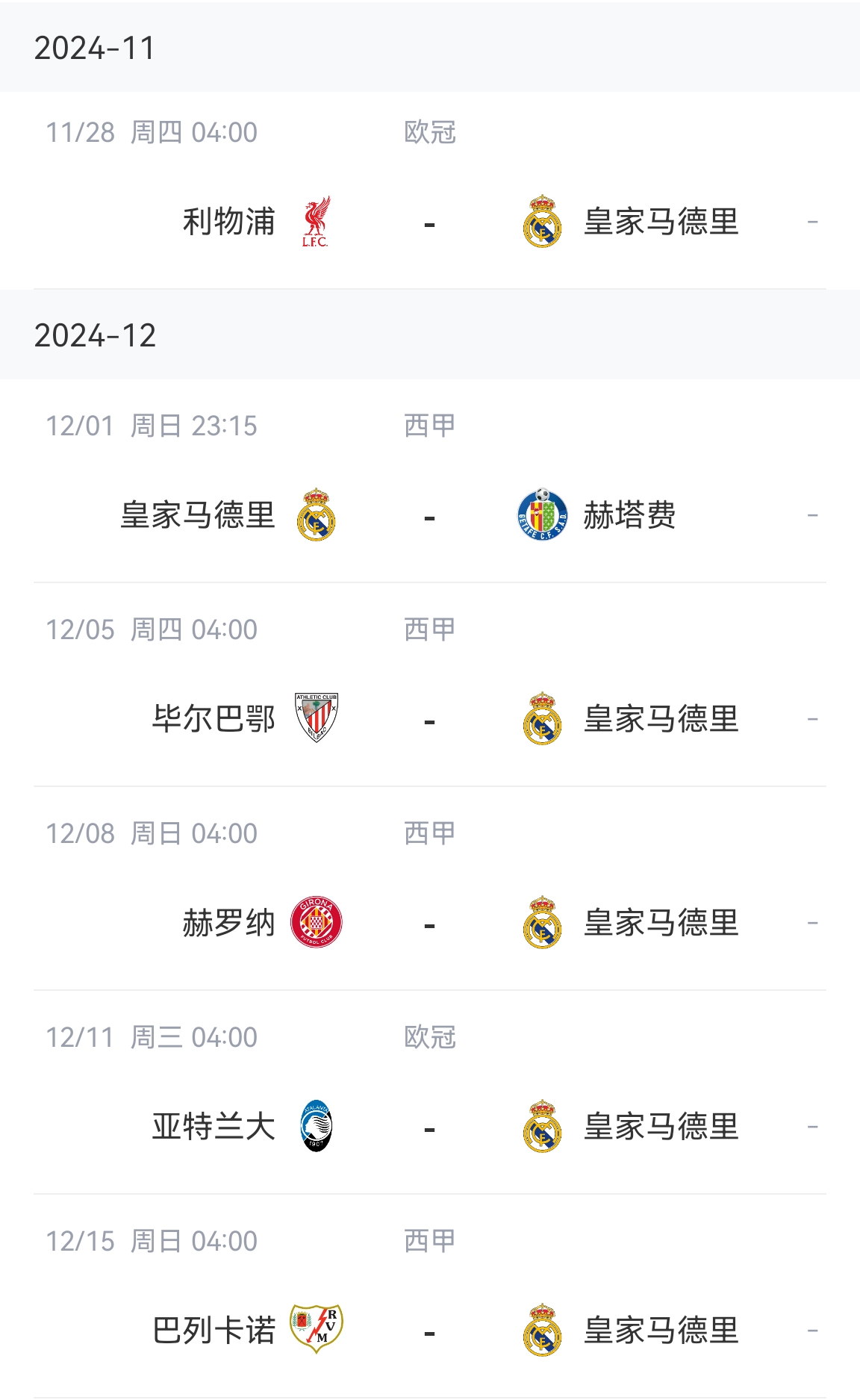Open the Atalanta Champions League fixture
860x1400 pixels.
(x=429, y=1127)
